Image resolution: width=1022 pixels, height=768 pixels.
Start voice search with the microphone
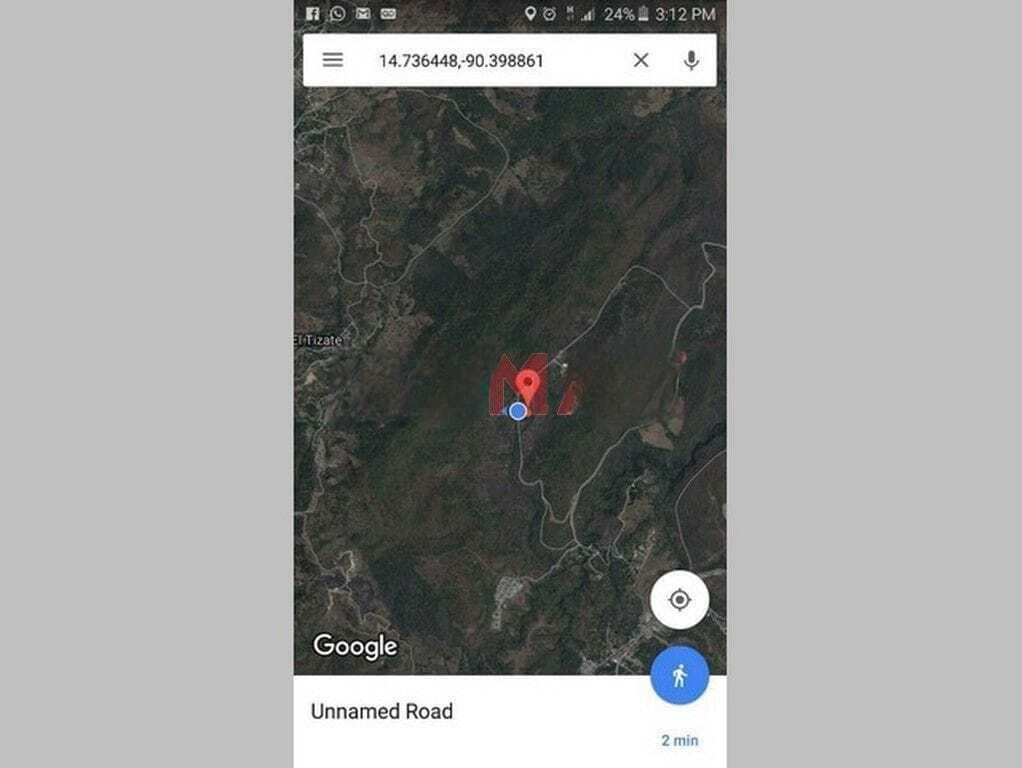point(691,60)
